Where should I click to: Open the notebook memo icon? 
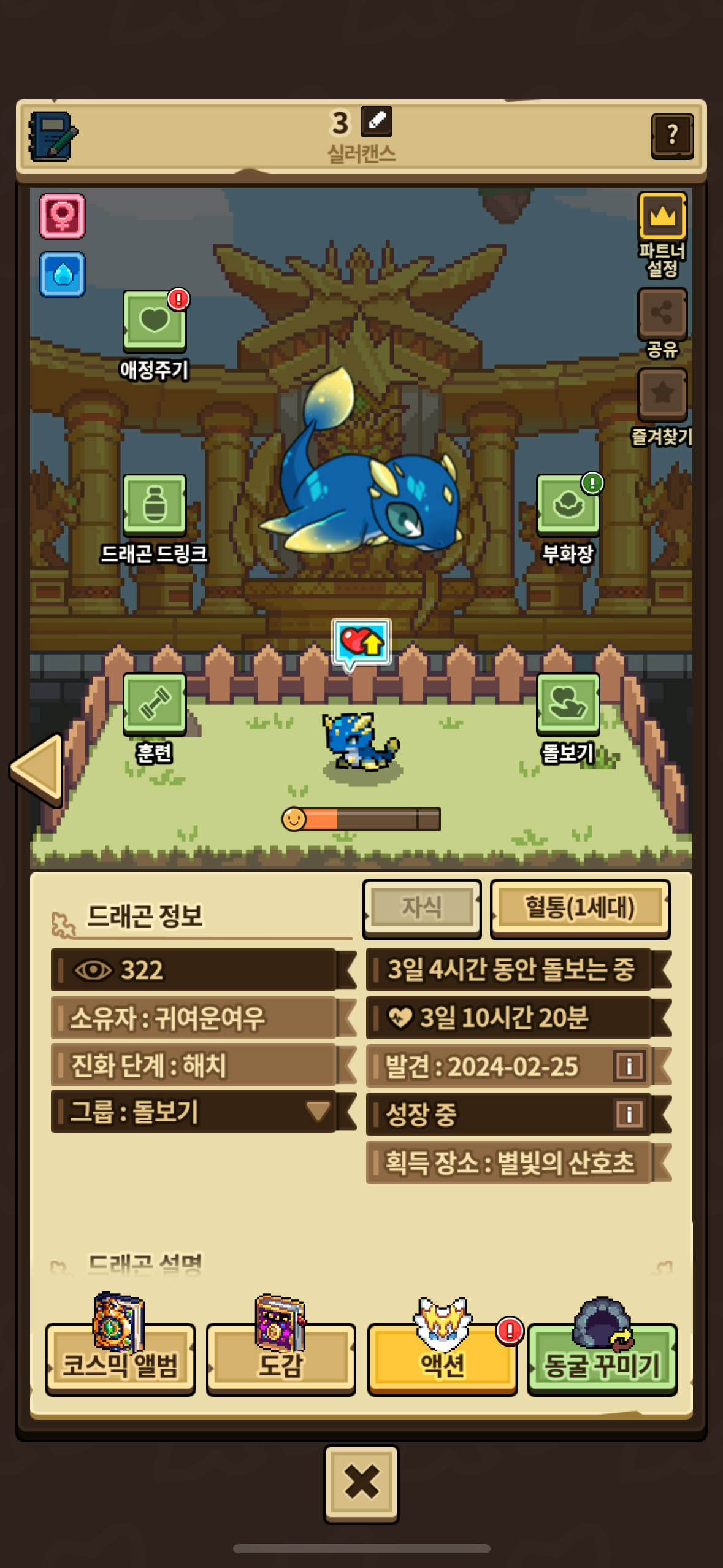click(53, 136)
